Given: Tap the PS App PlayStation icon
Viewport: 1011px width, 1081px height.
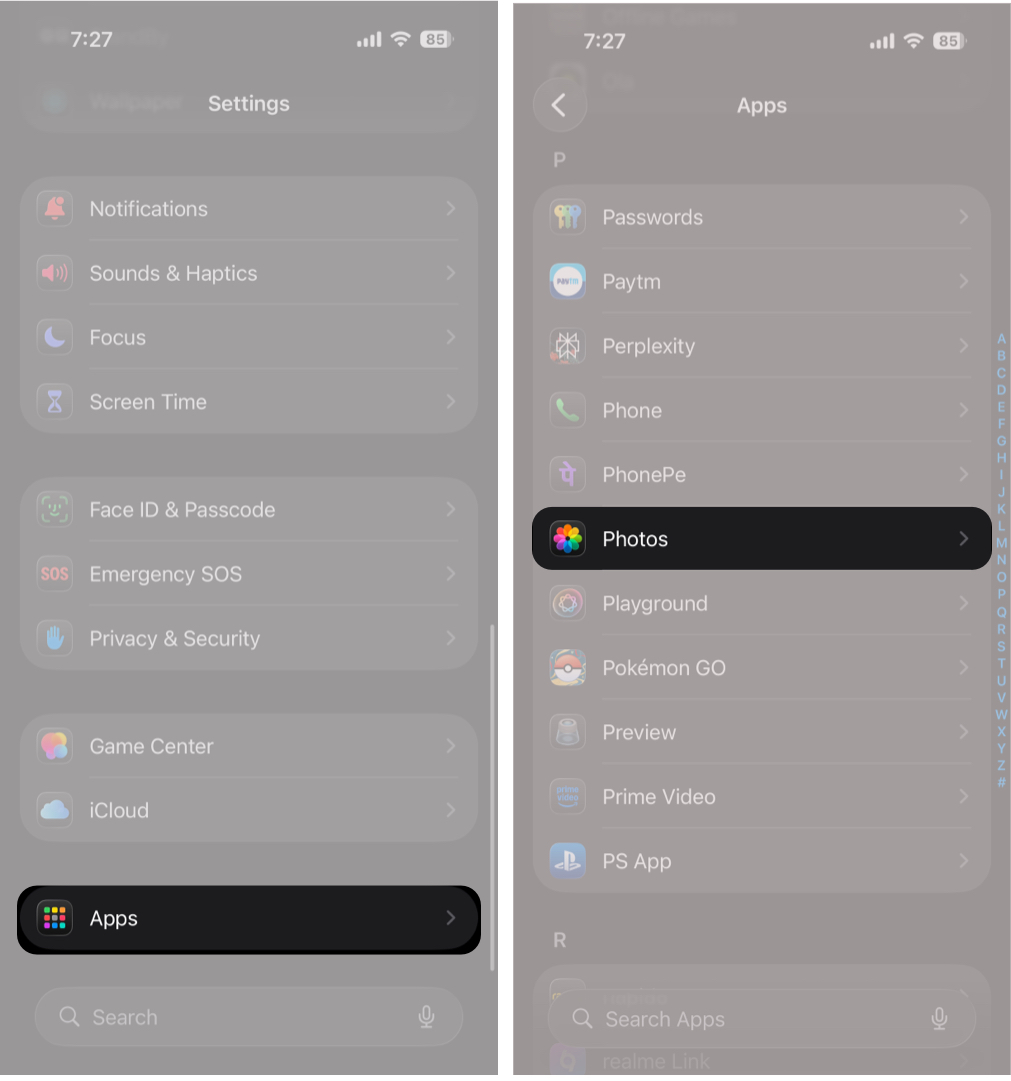Looking at the screenshot, I should click(x=567, y=861).
